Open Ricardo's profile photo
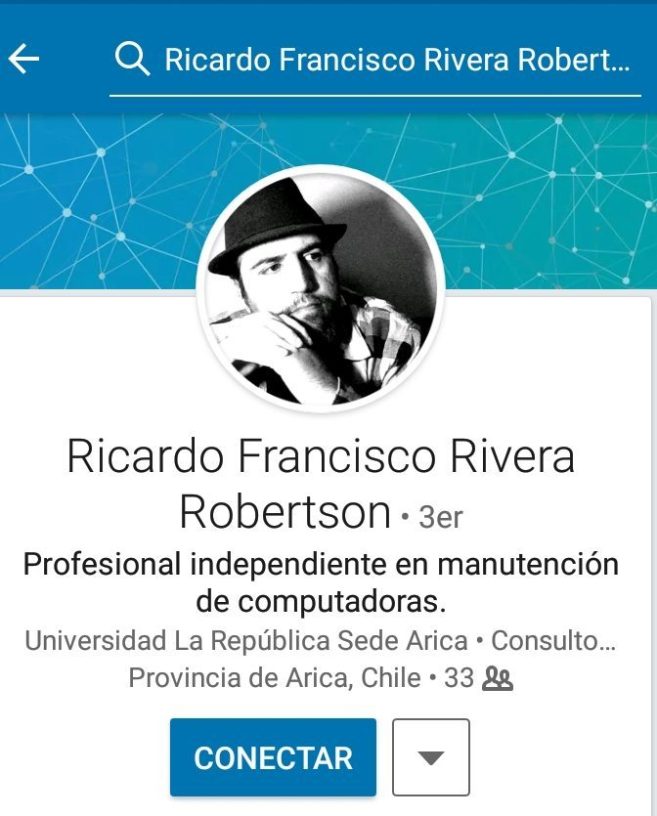Viewport: 657px width, 816px height. point(324,288)
